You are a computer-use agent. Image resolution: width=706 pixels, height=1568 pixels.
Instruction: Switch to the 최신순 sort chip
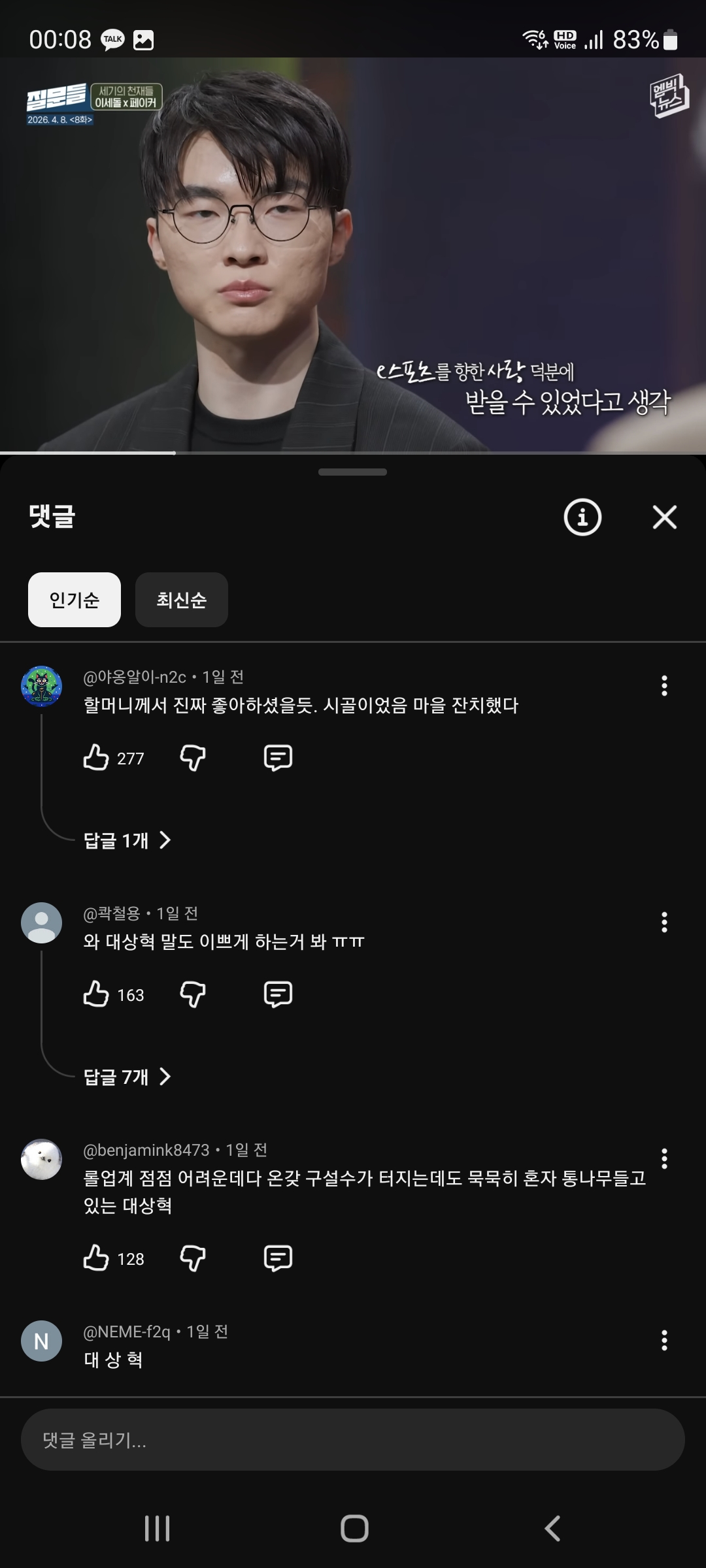pyautogui.click(x=182, y=600)
